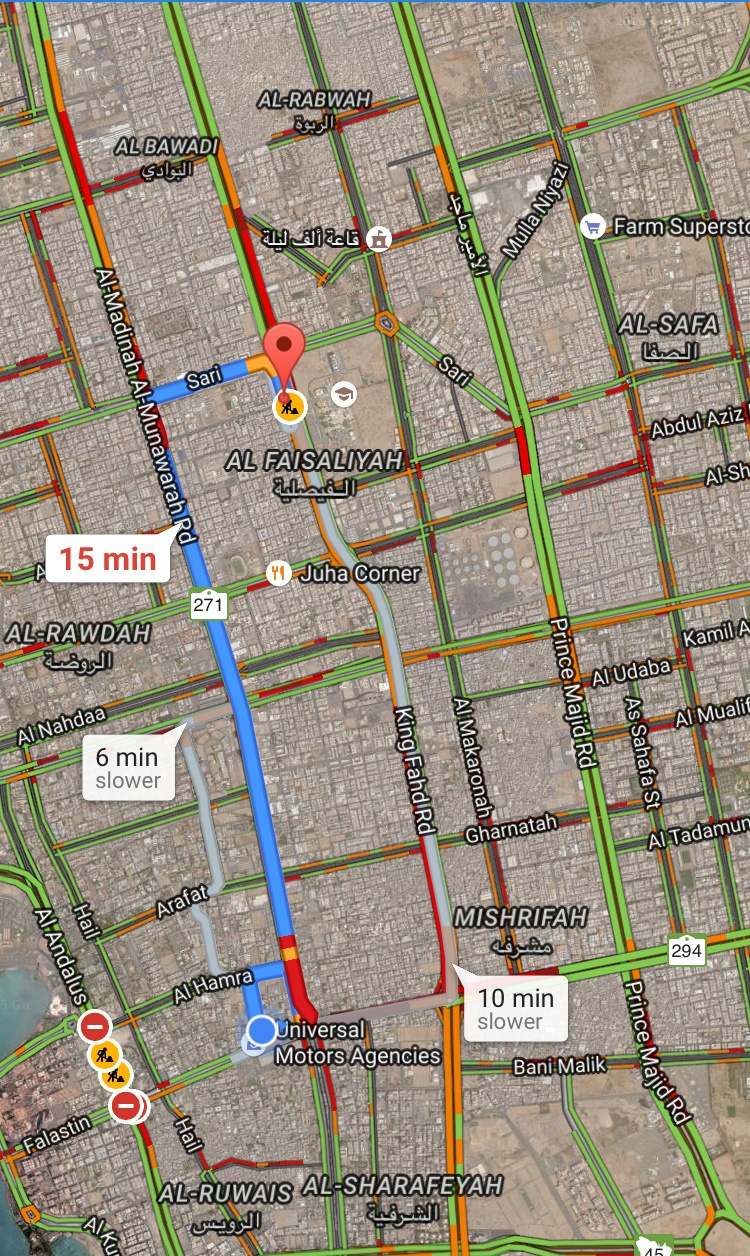Open the school marker near Al Faisaliyah

[x=344, y=393]
